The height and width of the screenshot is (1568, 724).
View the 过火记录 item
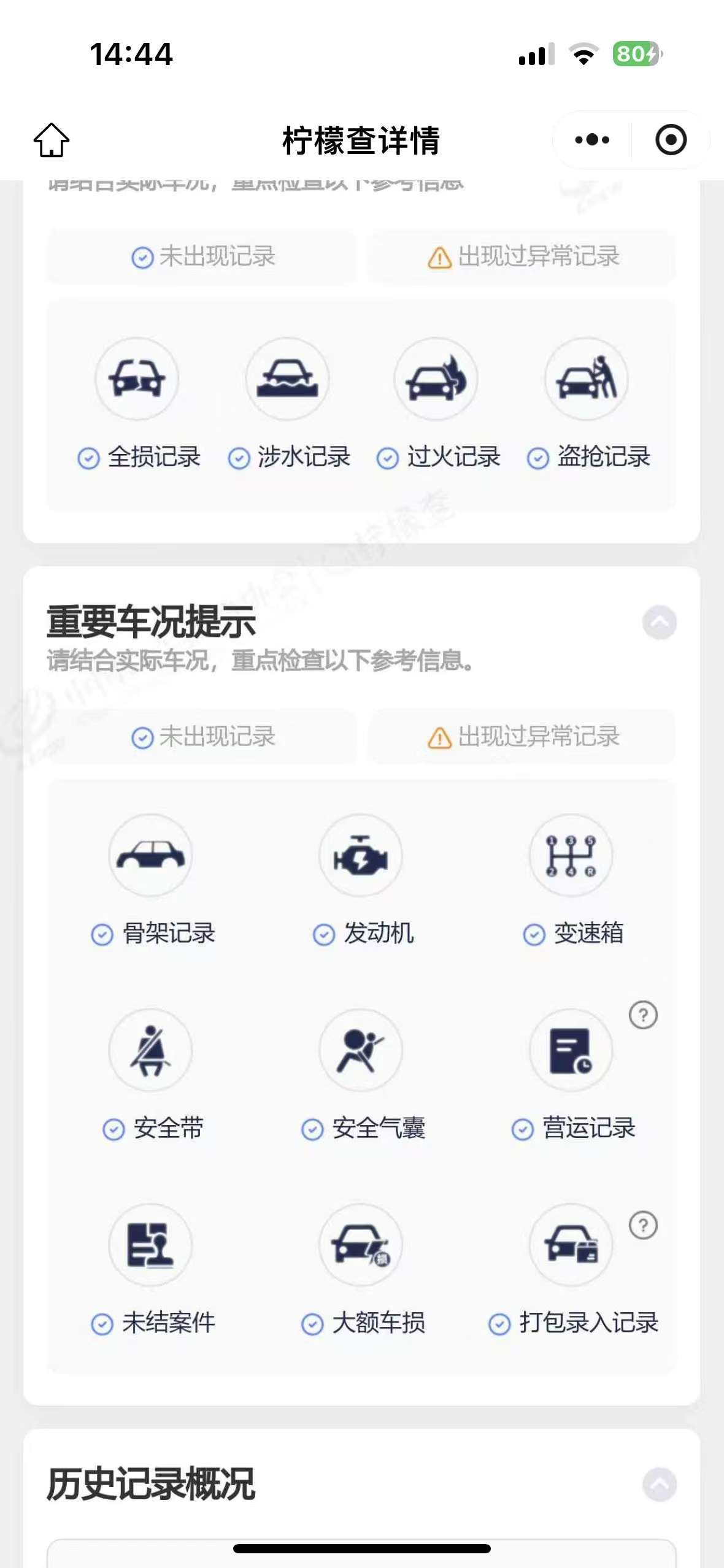coord(437,405)
